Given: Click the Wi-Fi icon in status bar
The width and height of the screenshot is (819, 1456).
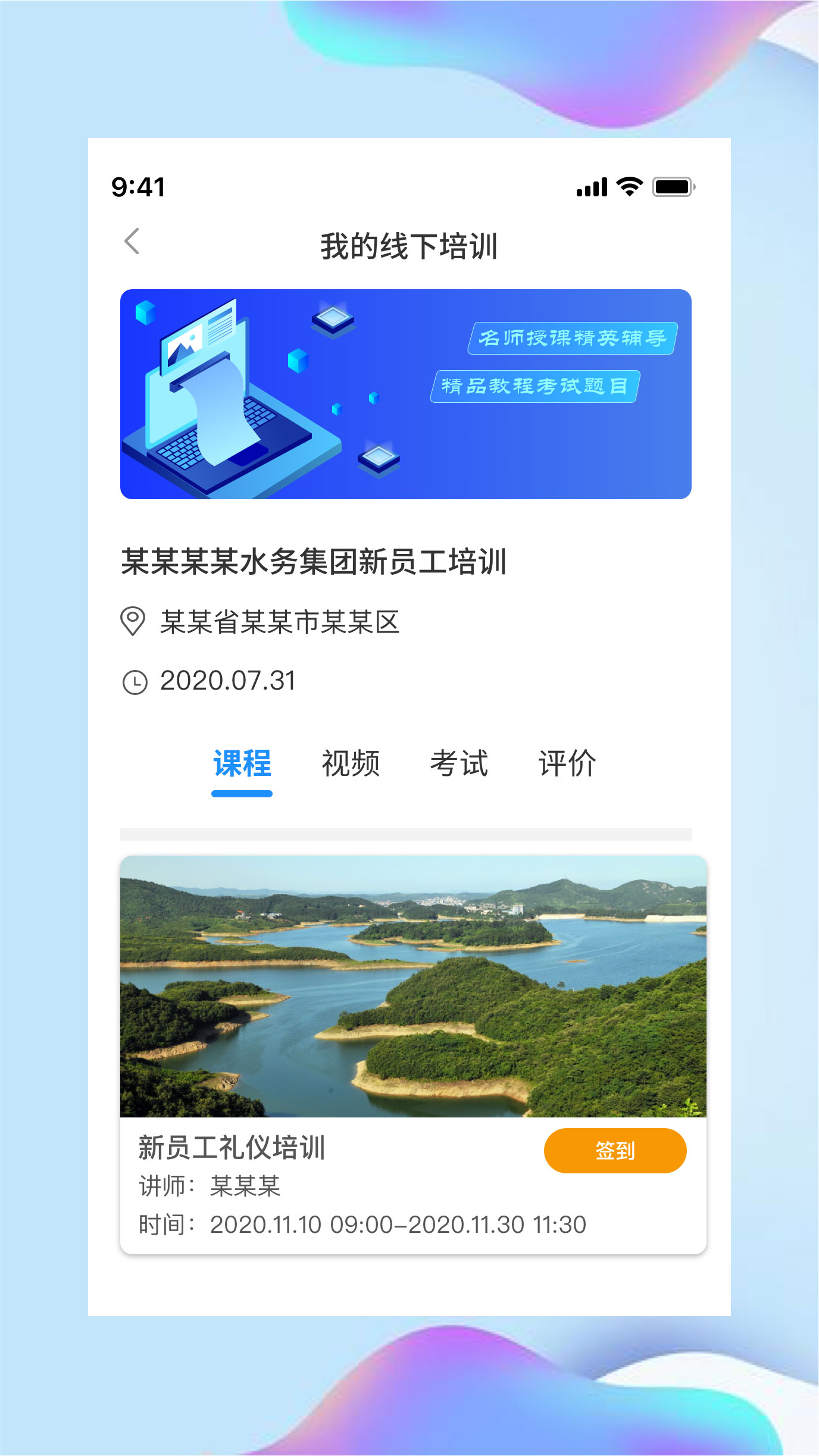Looking at the screenshot, I should 628,186.
